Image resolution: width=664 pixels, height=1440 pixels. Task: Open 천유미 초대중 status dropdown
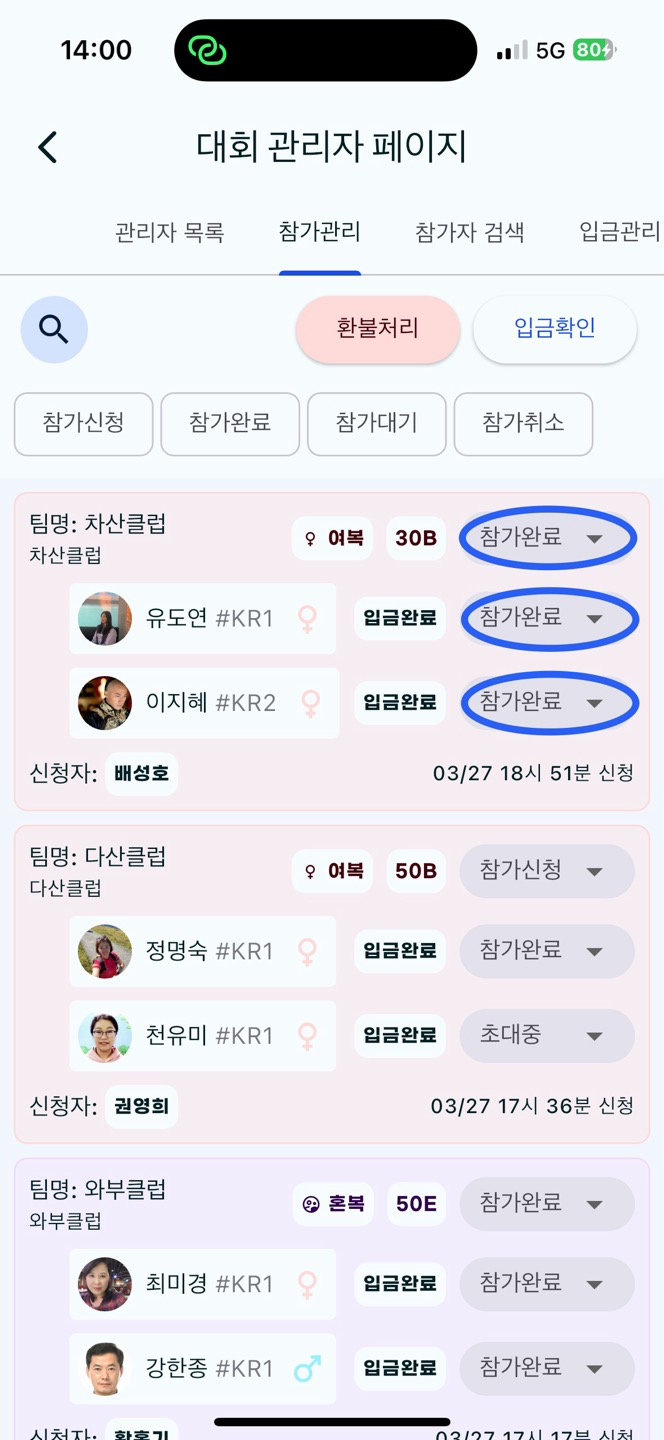coord(547,1035)
